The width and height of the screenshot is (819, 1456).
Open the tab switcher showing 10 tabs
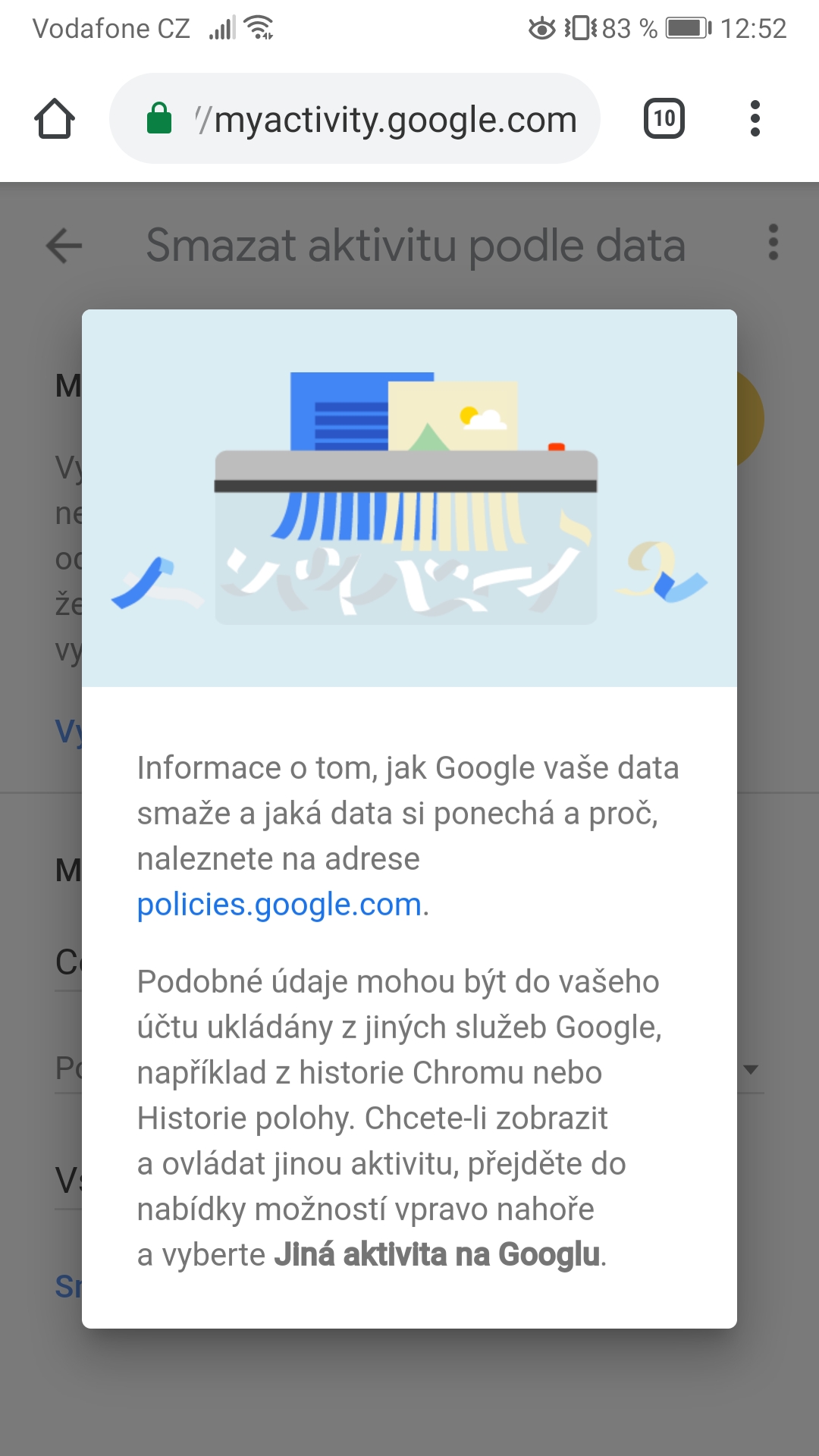point(664,119)
